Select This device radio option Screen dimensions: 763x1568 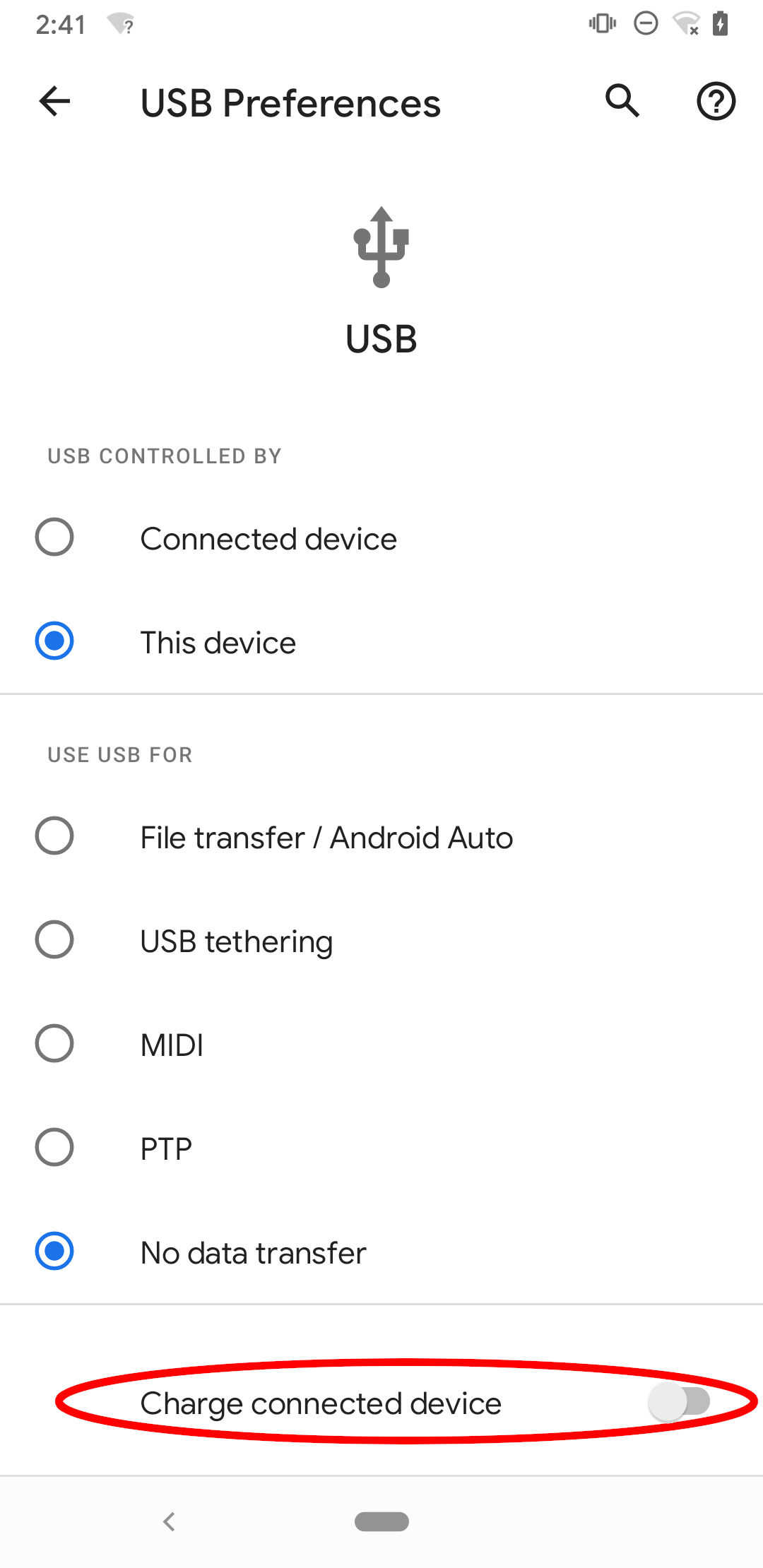pyautogui.click(x=54, y=641)
